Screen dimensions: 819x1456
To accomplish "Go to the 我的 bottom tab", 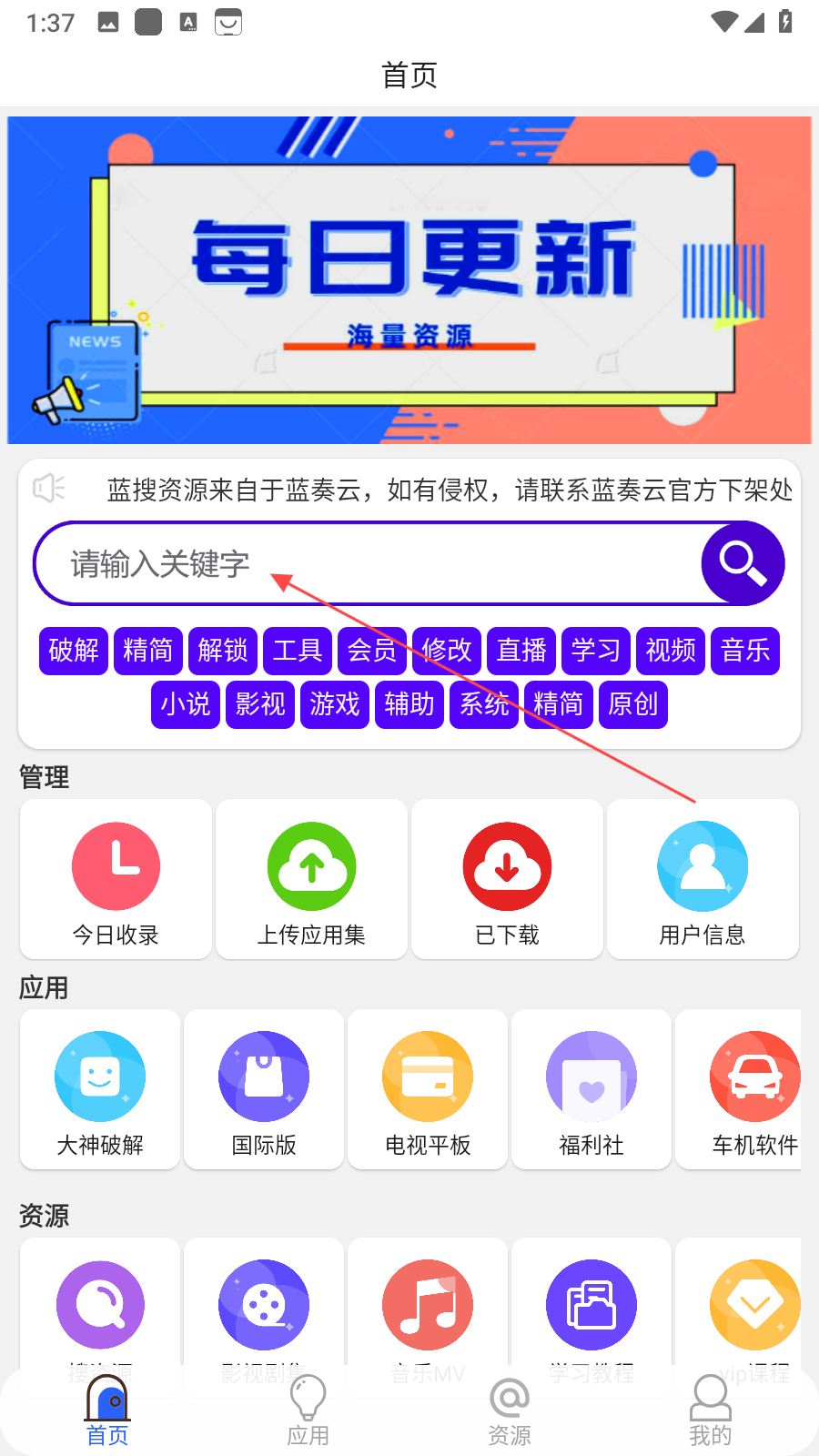I will point(710,1410).
